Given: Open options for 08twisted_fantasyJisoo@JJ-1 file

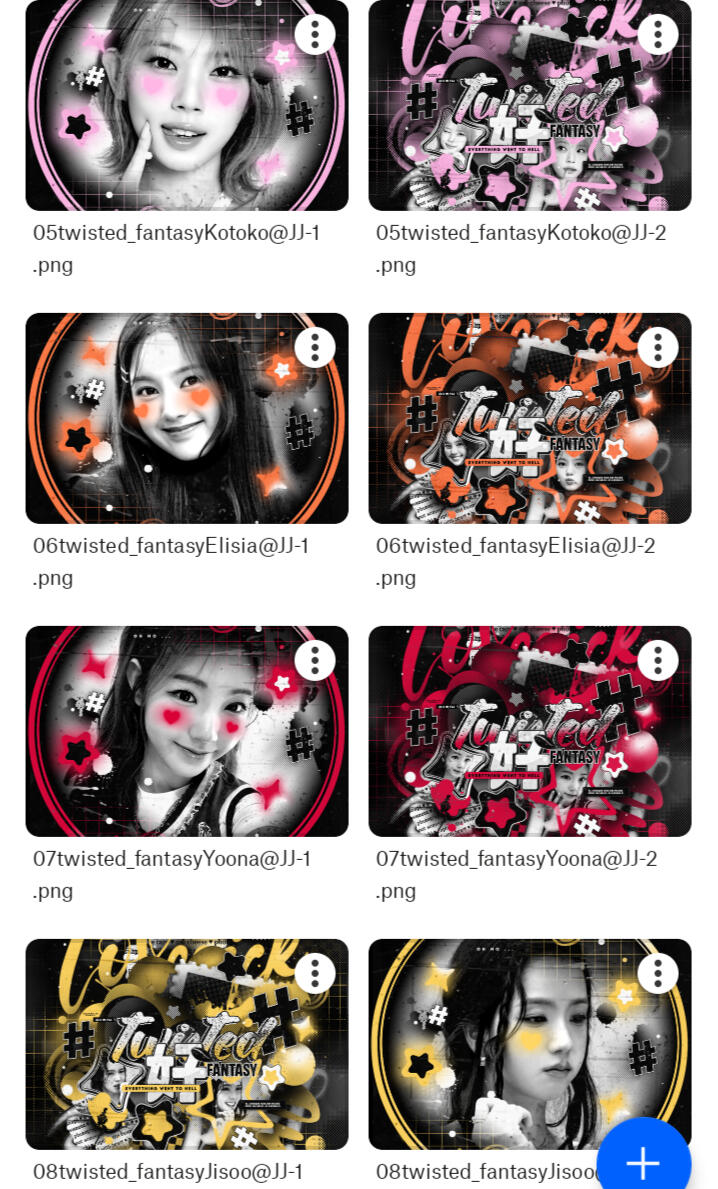Looking at the screenshot, I should click(x=315, y=973).
